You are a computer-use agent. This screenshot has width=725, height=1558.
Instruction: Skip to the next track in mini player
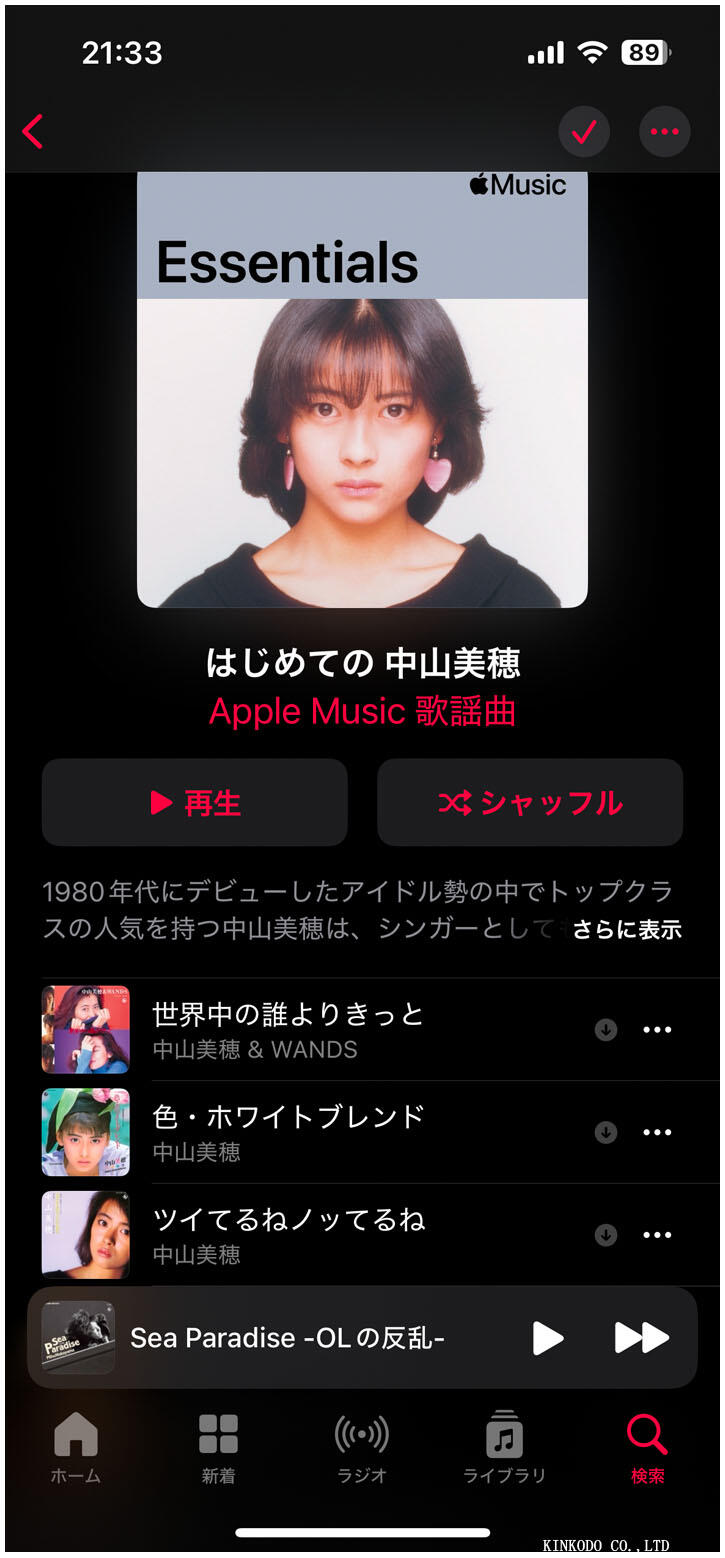(641, 1338)
